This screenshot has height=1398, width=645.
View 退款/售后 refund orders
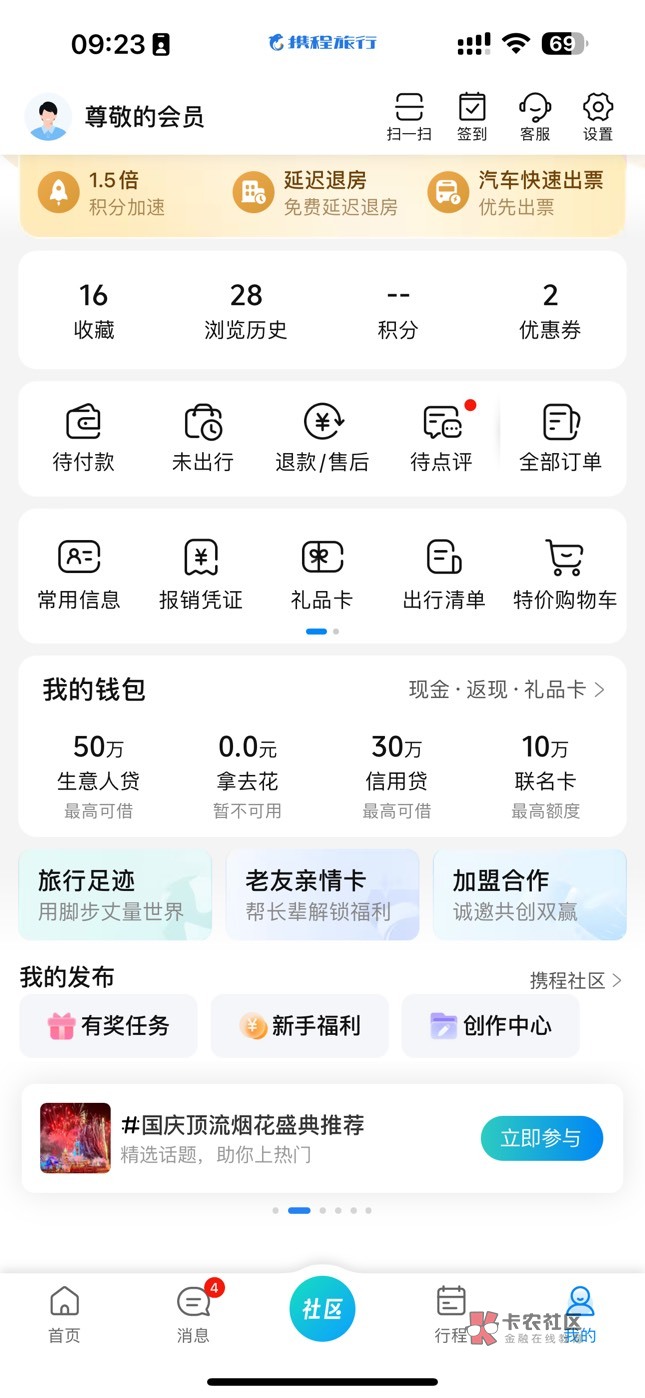coord(322,438)
